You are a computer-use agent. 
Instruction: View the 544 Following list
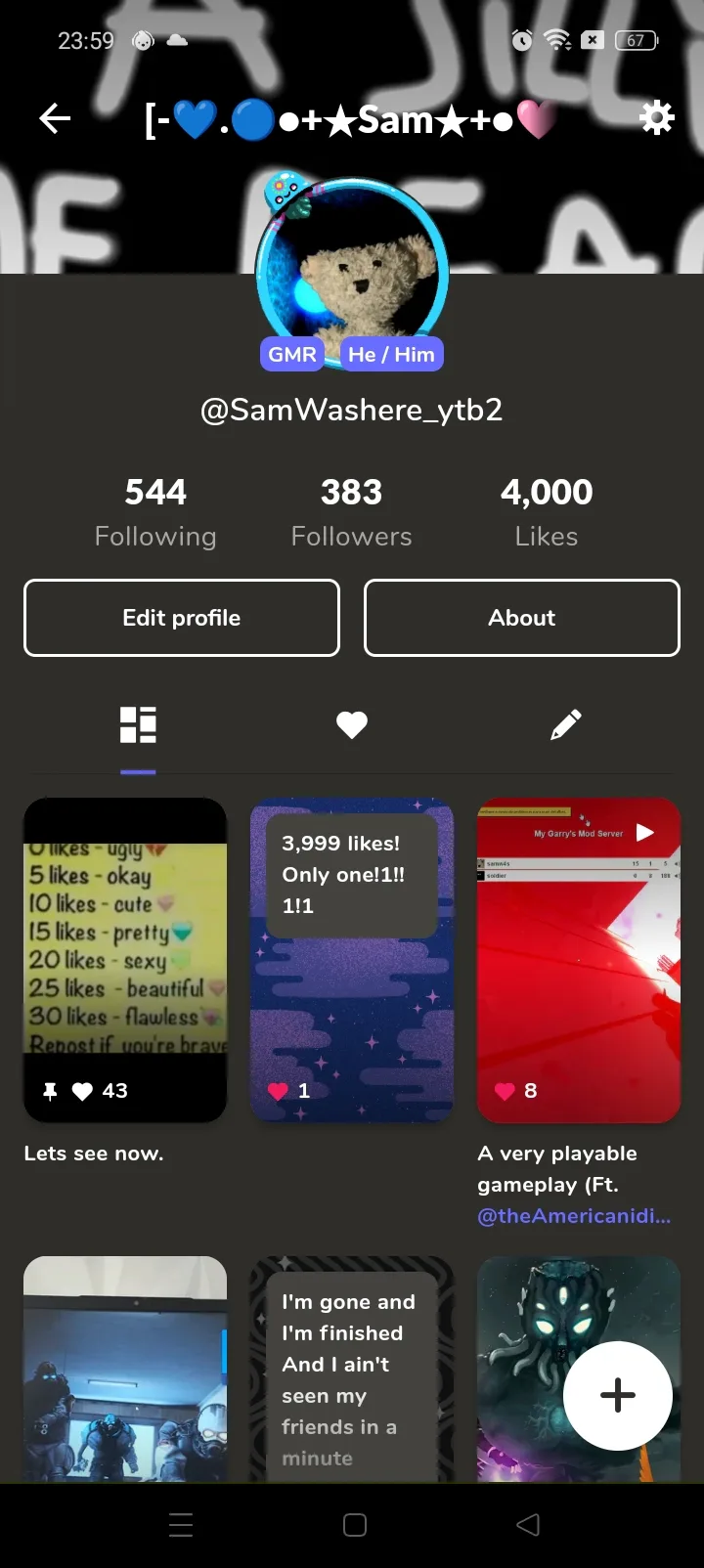(x=155, y=512)
